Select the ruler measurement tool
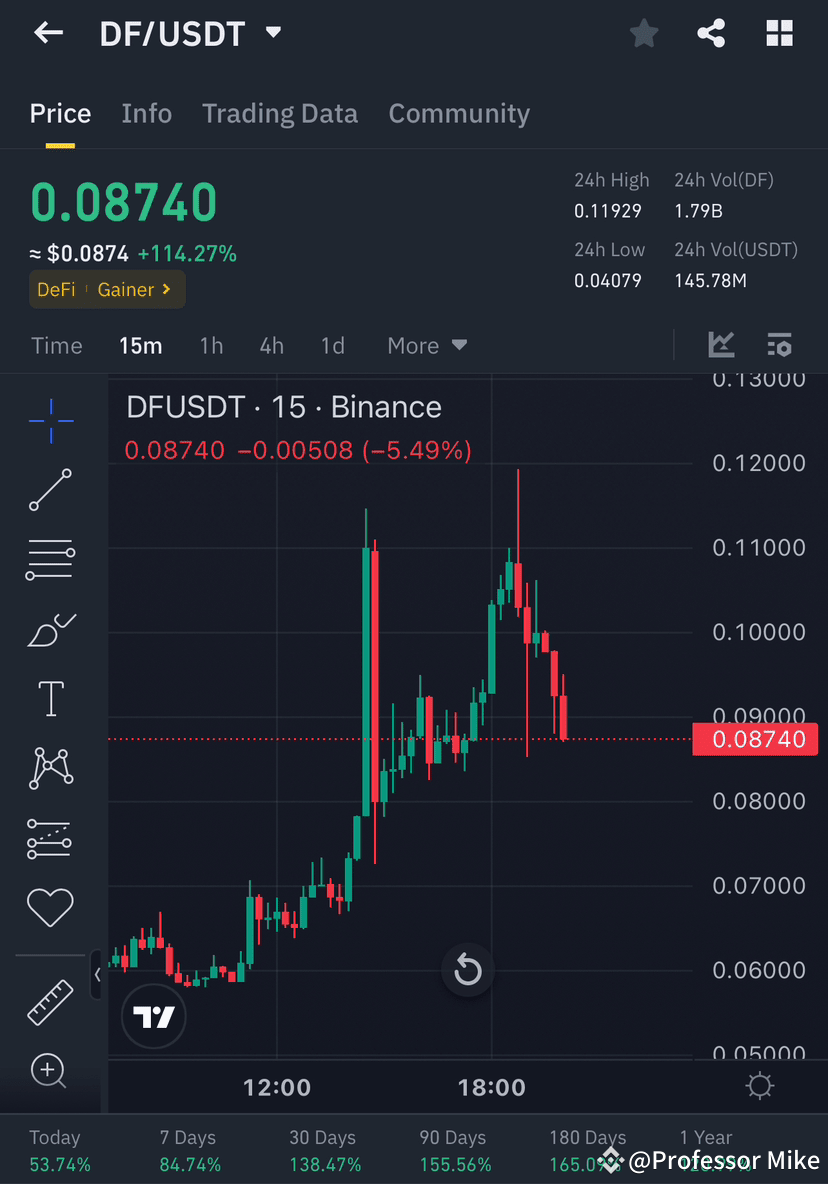This screenshot has width=828, height=1184. coord(50,1002)
